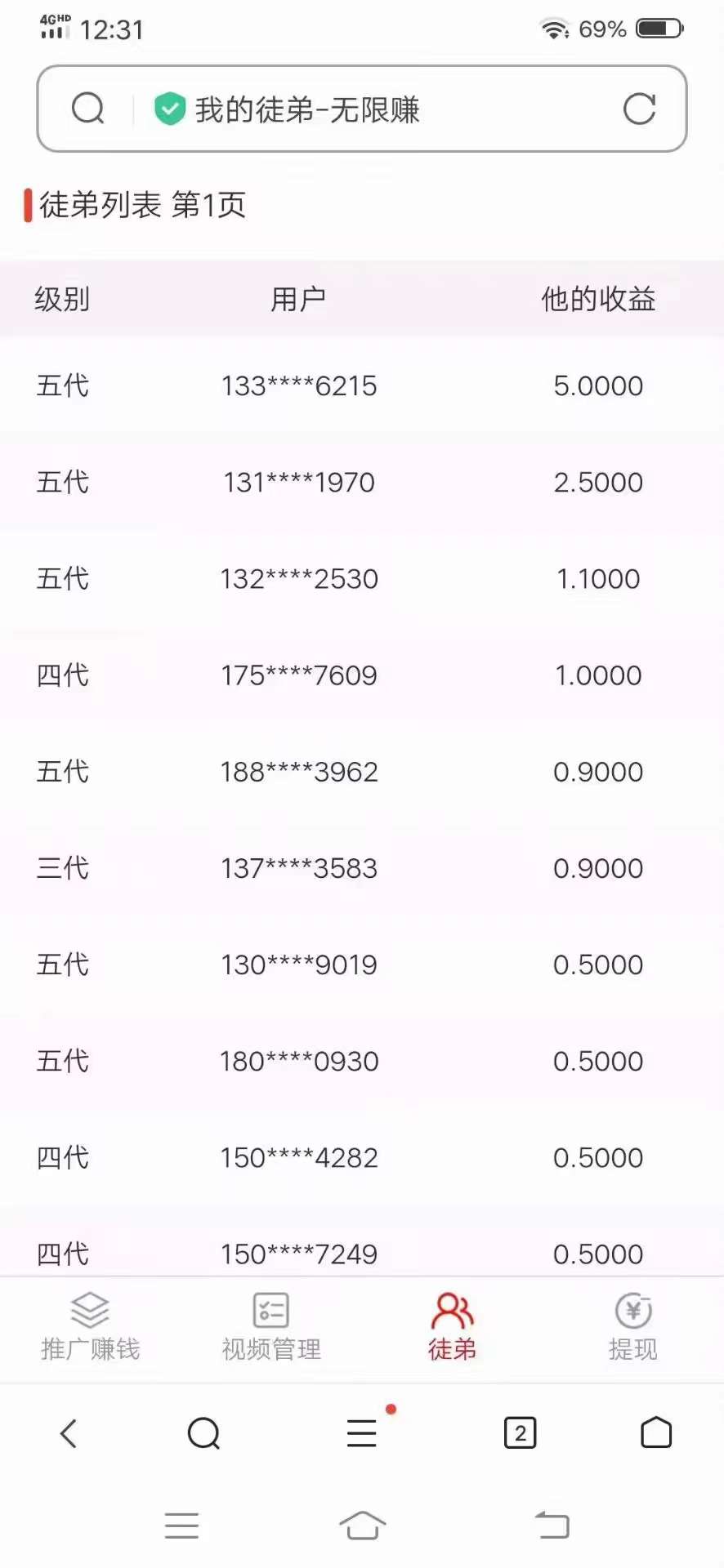Tap the system back button
Screen dimensions: 724x1568
tap(552, 1525)
